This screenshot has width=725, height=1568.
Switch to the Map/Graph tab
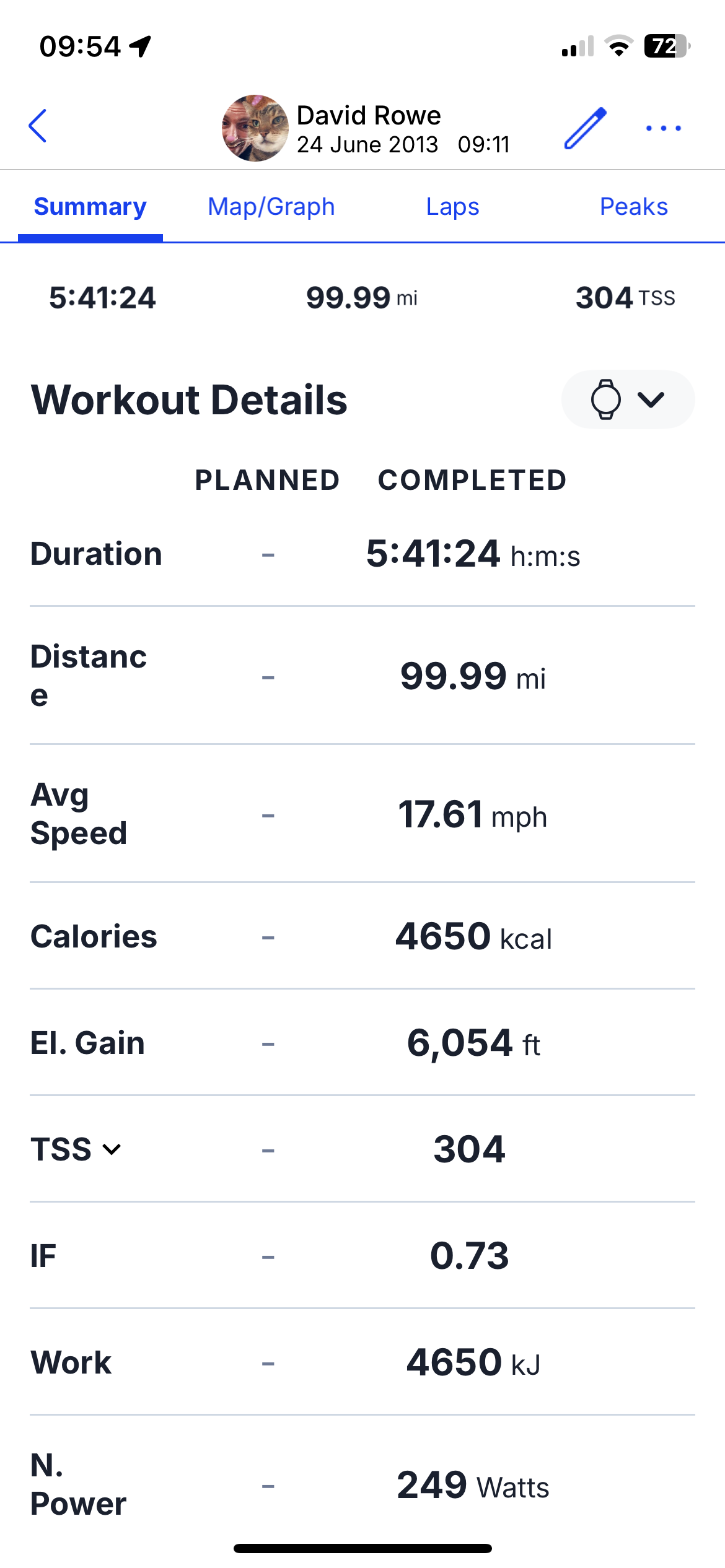[271, 207]
